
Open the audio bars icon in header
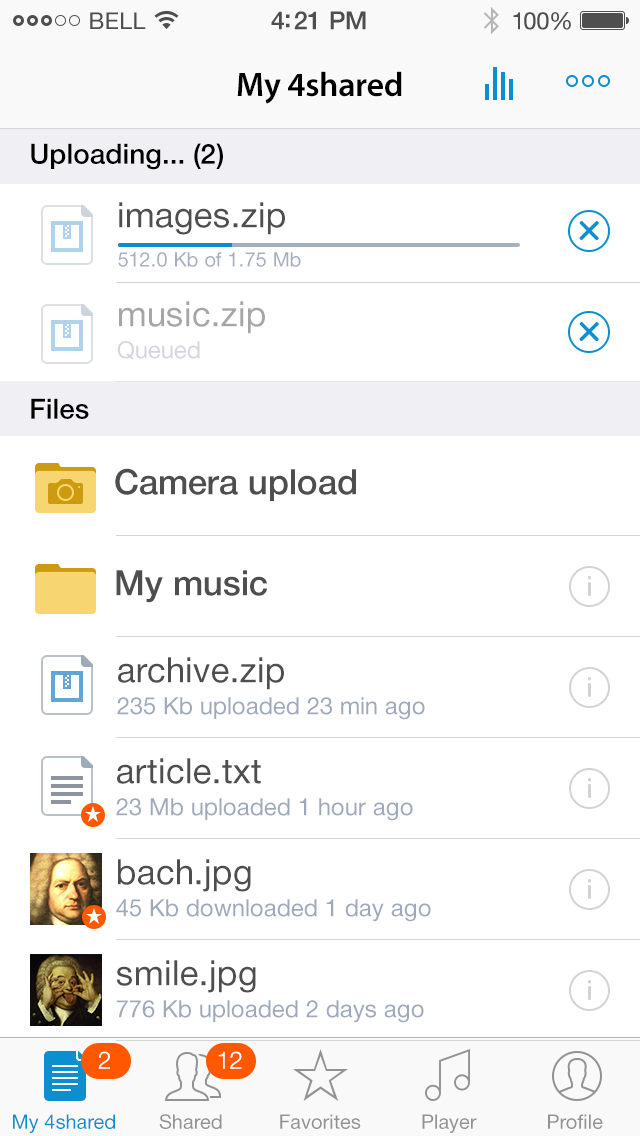click(499, 84)
